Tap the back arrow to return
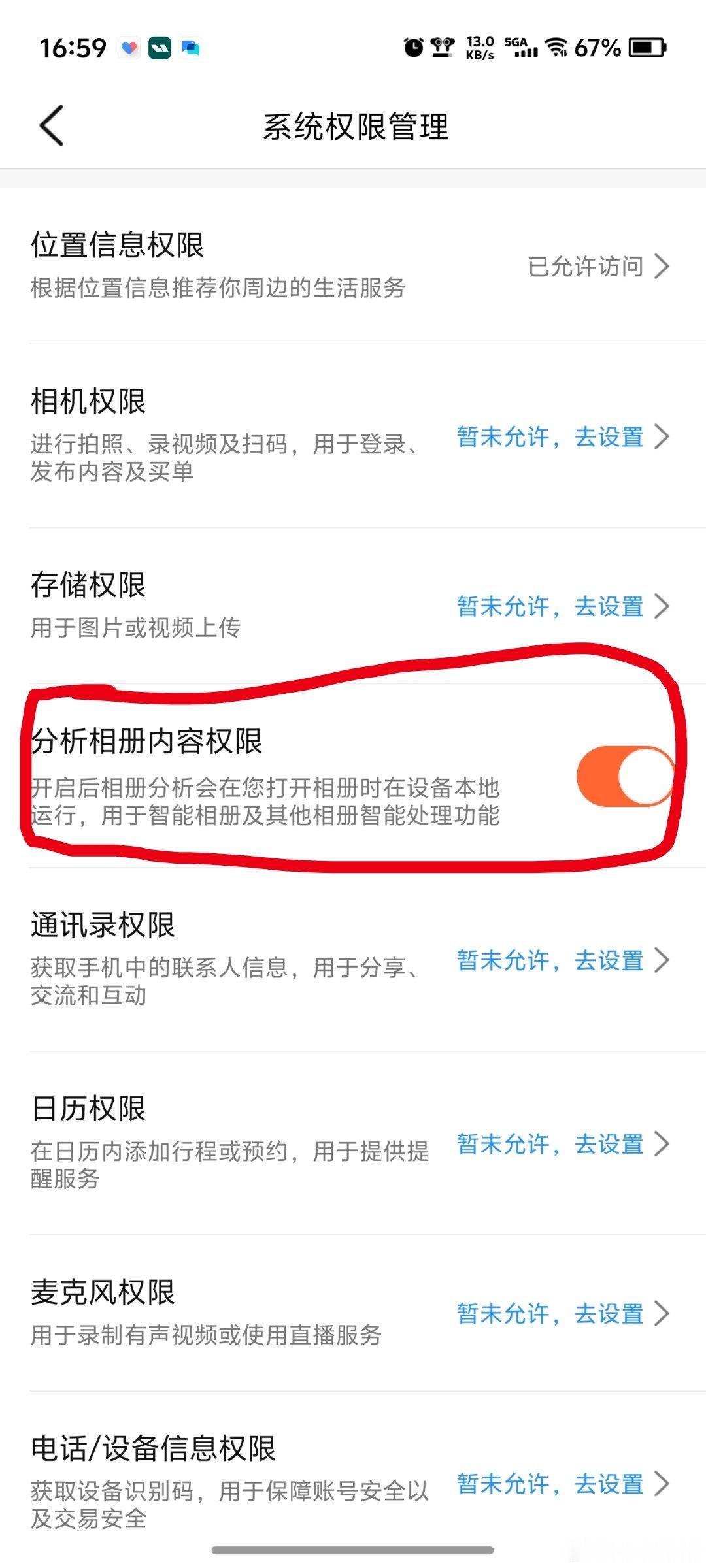The image size is (706, 1568). (52, 126)
